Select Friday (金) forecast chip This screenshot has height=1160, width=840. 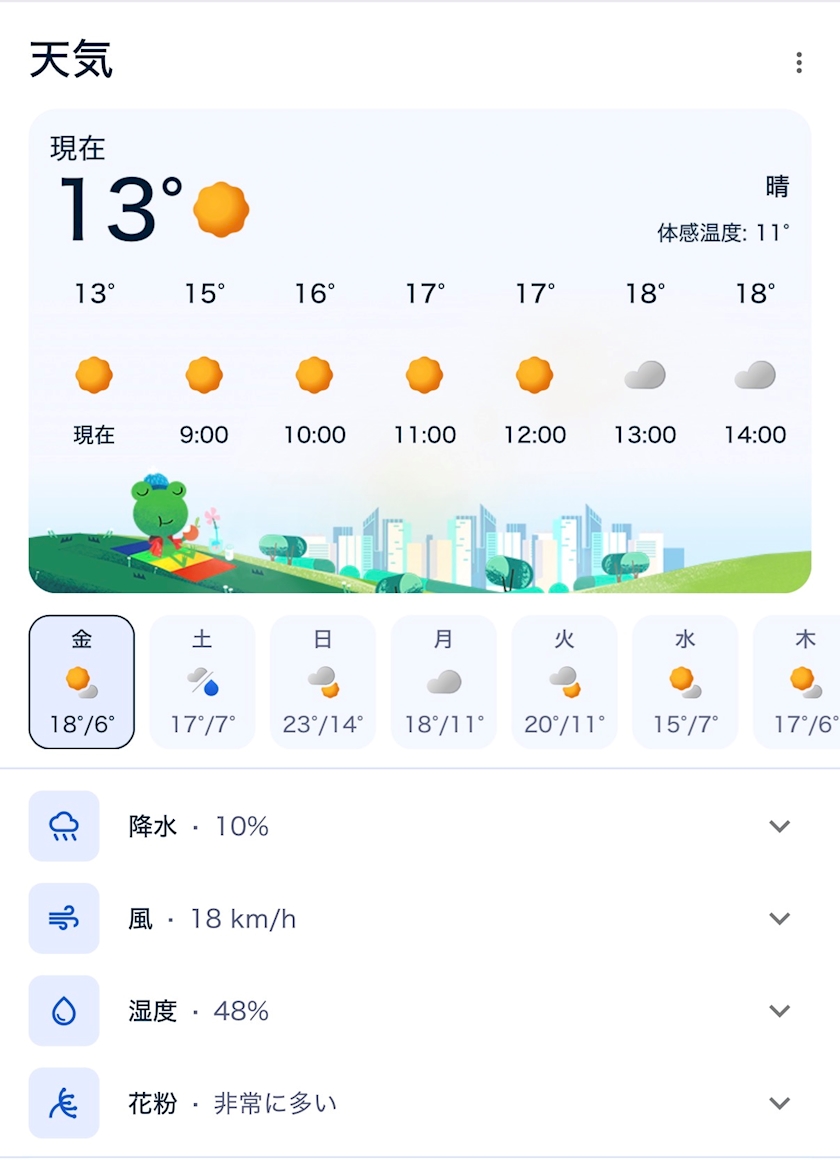[81, 682]
